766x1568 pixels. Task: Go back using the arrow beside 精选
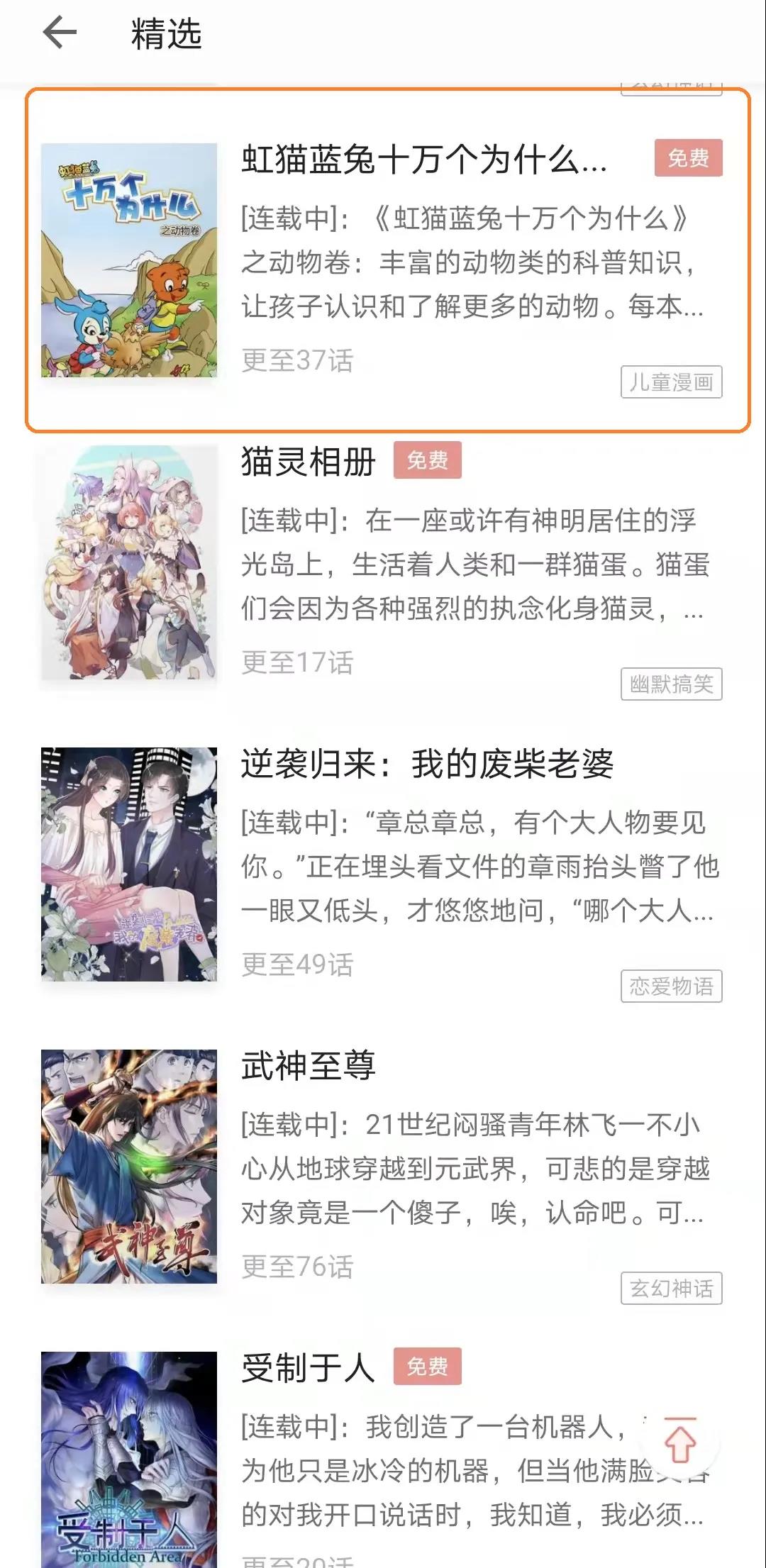tap(60, 33)
